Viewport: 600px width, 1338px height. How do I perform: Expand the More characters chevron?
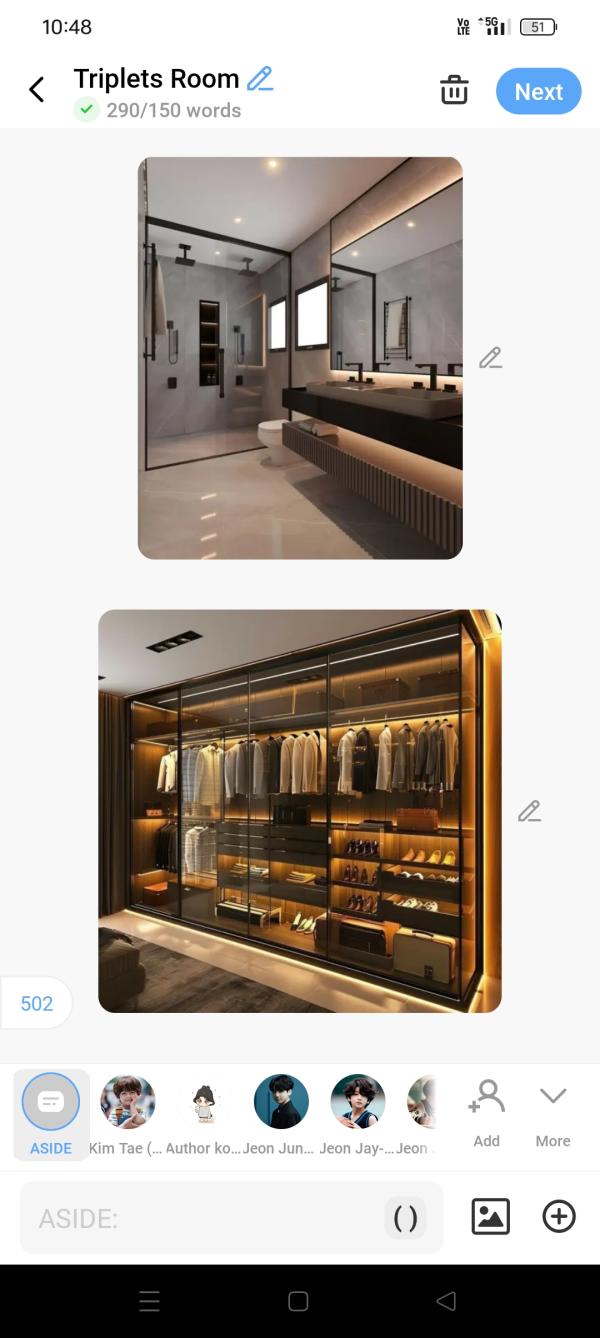click(x=553, y=1112)
